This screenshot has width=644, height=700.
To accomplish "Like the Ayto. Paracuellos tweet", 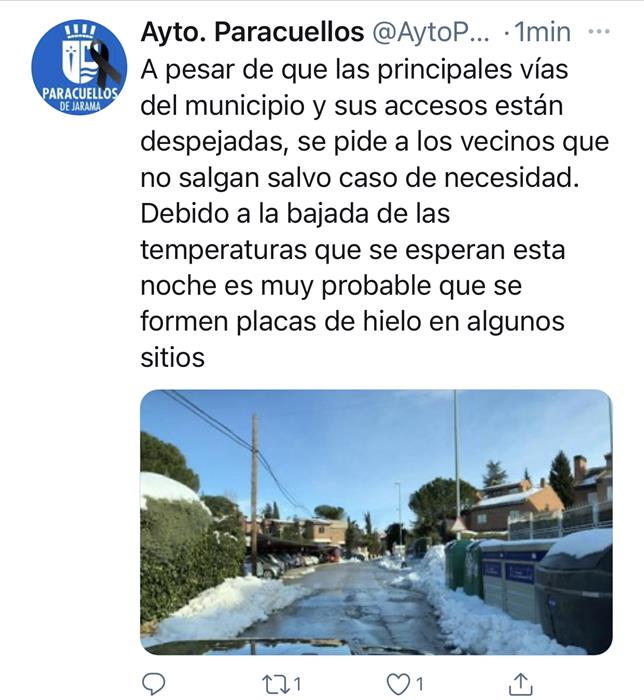I will pos(400,684).
